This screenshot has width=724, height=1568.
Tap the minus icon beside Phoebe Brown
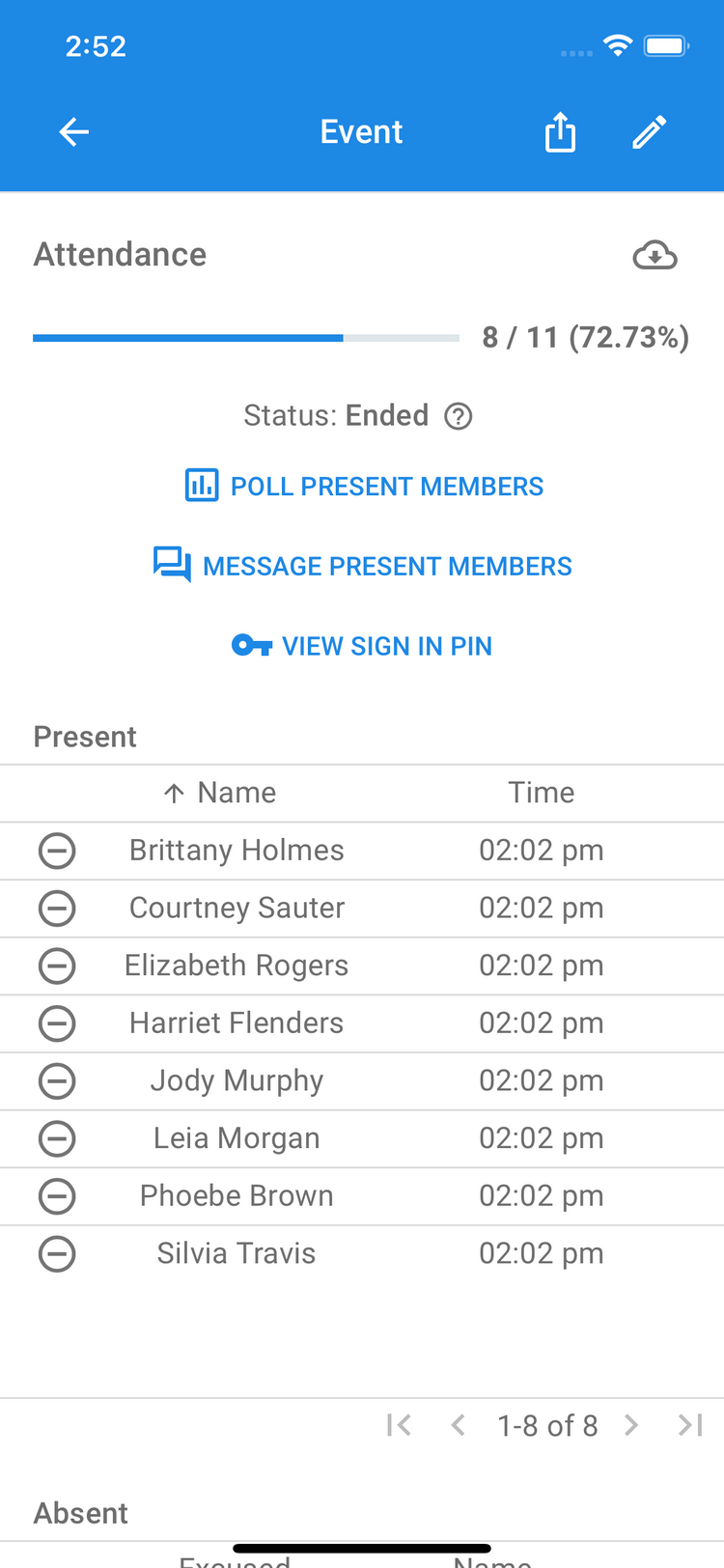pos(57,1196)
